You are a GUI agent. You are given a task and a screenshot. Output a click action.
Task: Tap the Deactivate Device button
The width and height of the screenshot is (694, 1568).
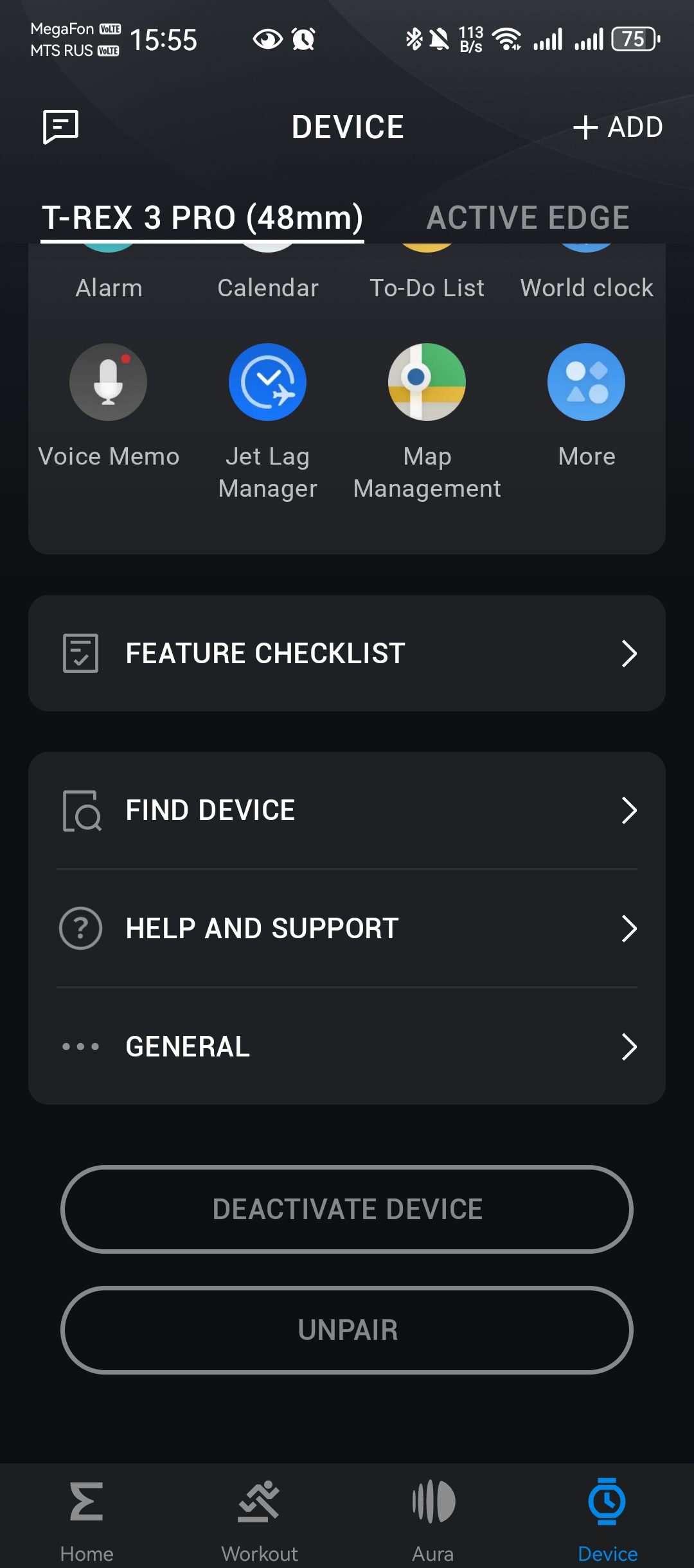tap(347, 1209)
